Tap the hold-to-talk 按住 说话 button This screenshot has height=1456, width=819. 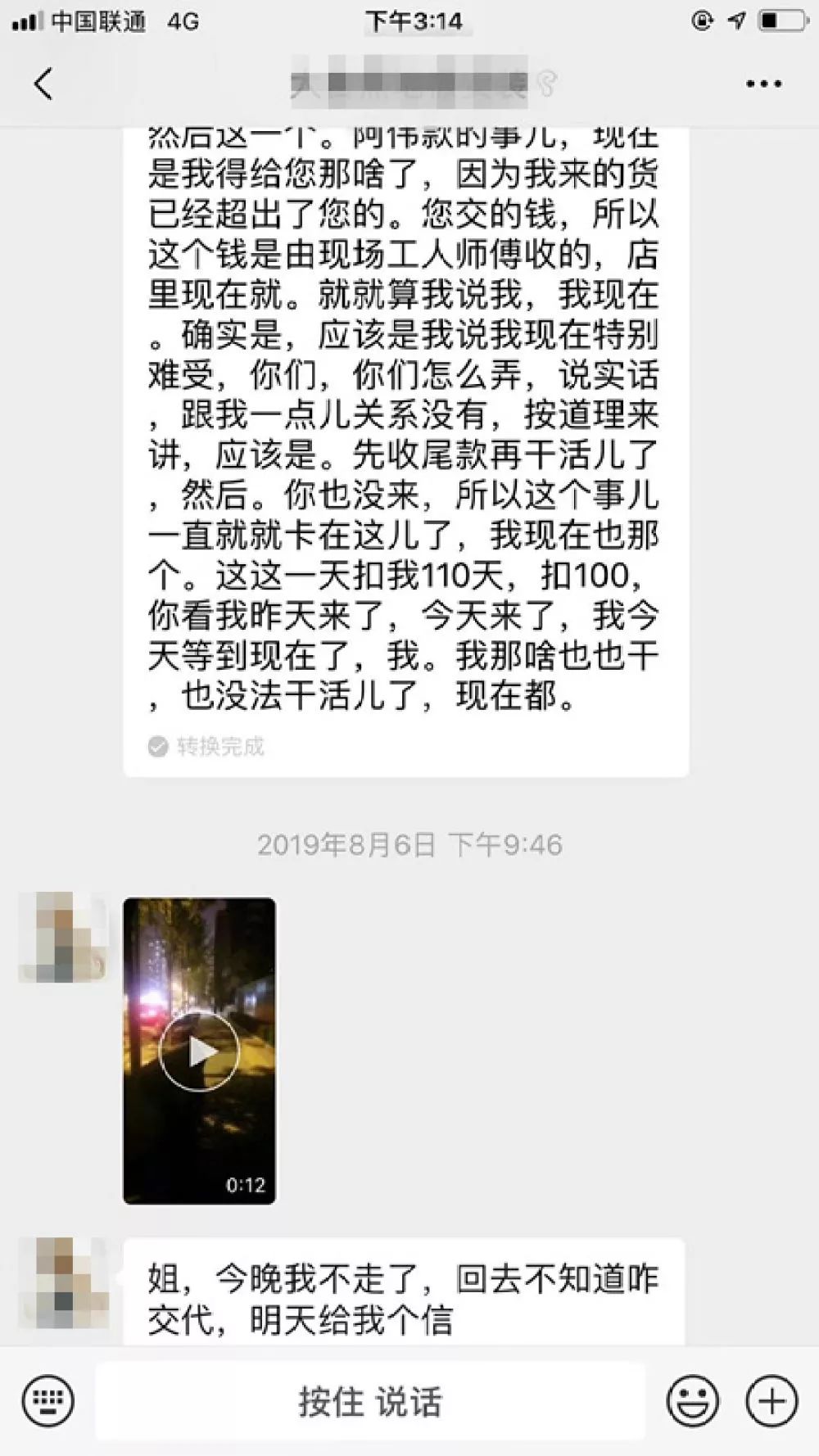pyautogui.click(x=370, y=1401)
